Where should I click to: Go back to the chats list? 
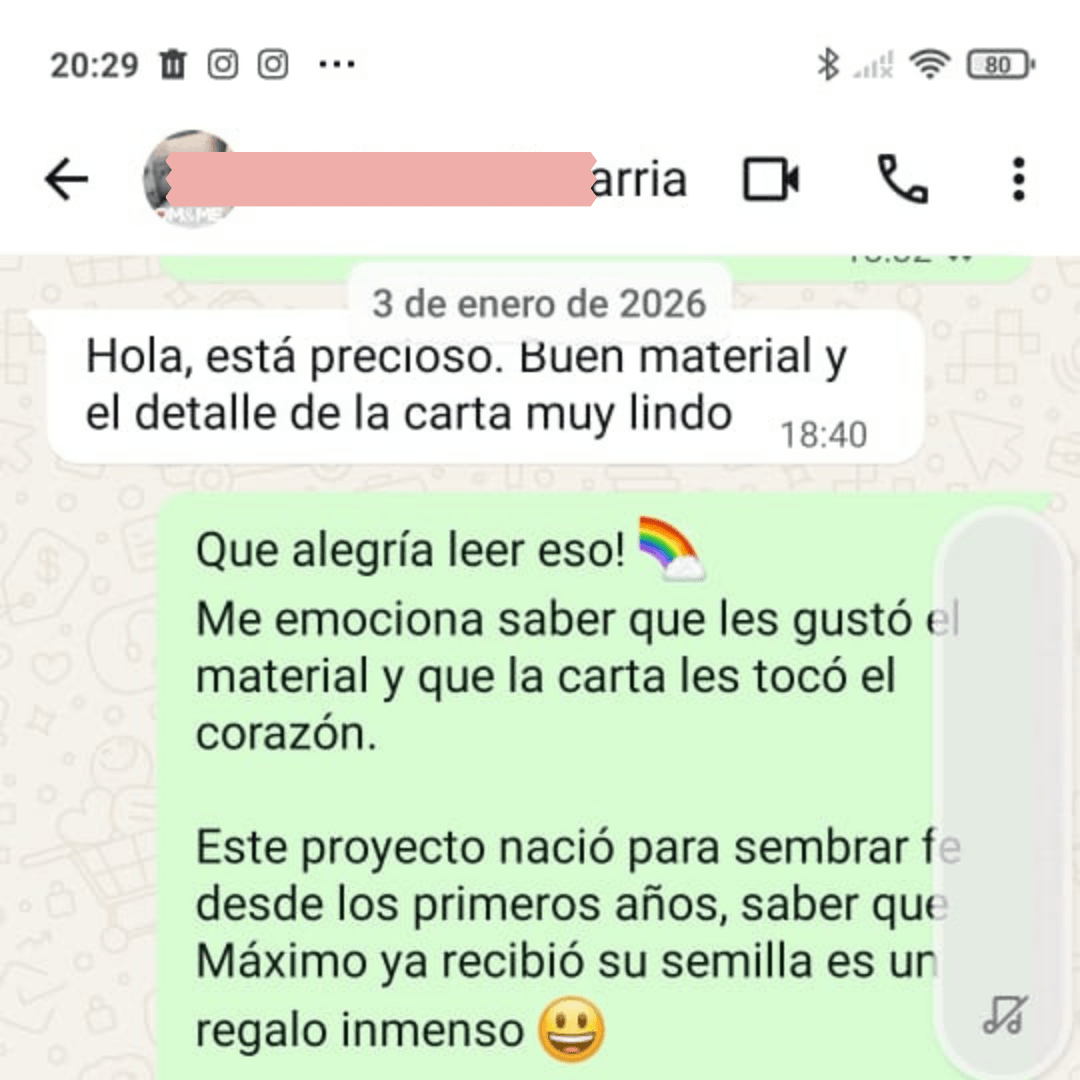pyautogui.click(x=67, y=180)
